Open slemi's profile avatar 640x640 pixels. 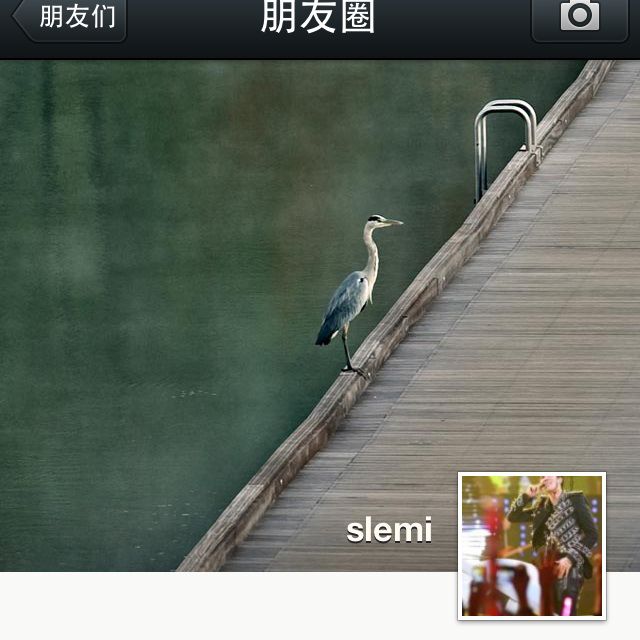pyautogui.click(x=532, y=545)
